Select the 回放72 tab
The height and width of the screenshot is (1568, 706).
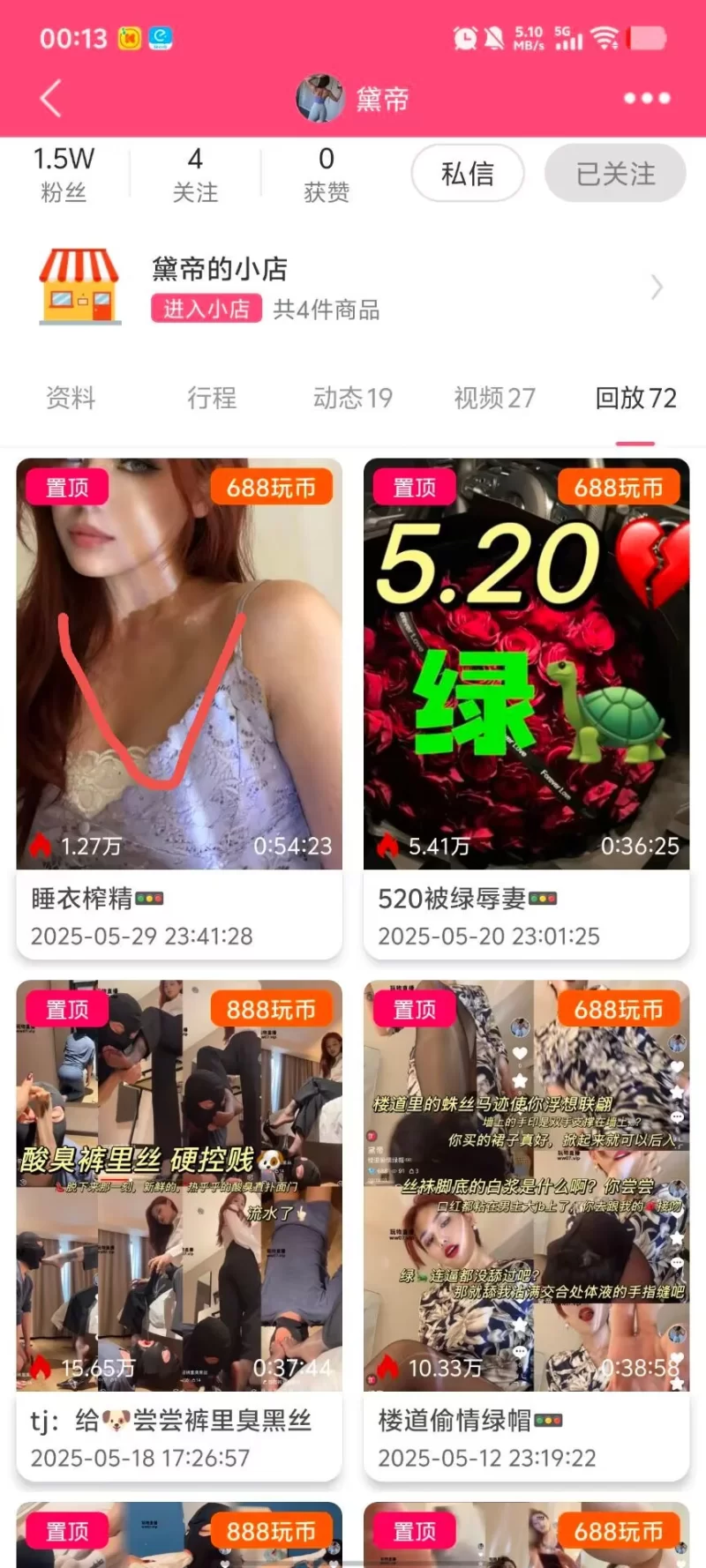click(x=635, y=398)
